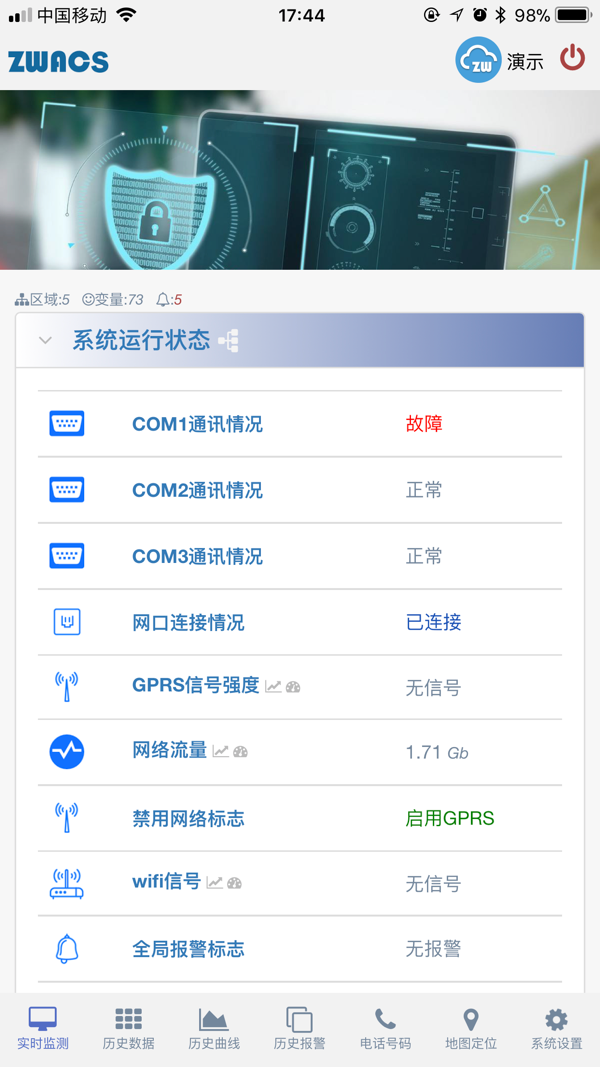Open the gauge icon beside 网络流量
Image resolution: width=600 pixels, height=1067 pixels.
pos(241,752)
